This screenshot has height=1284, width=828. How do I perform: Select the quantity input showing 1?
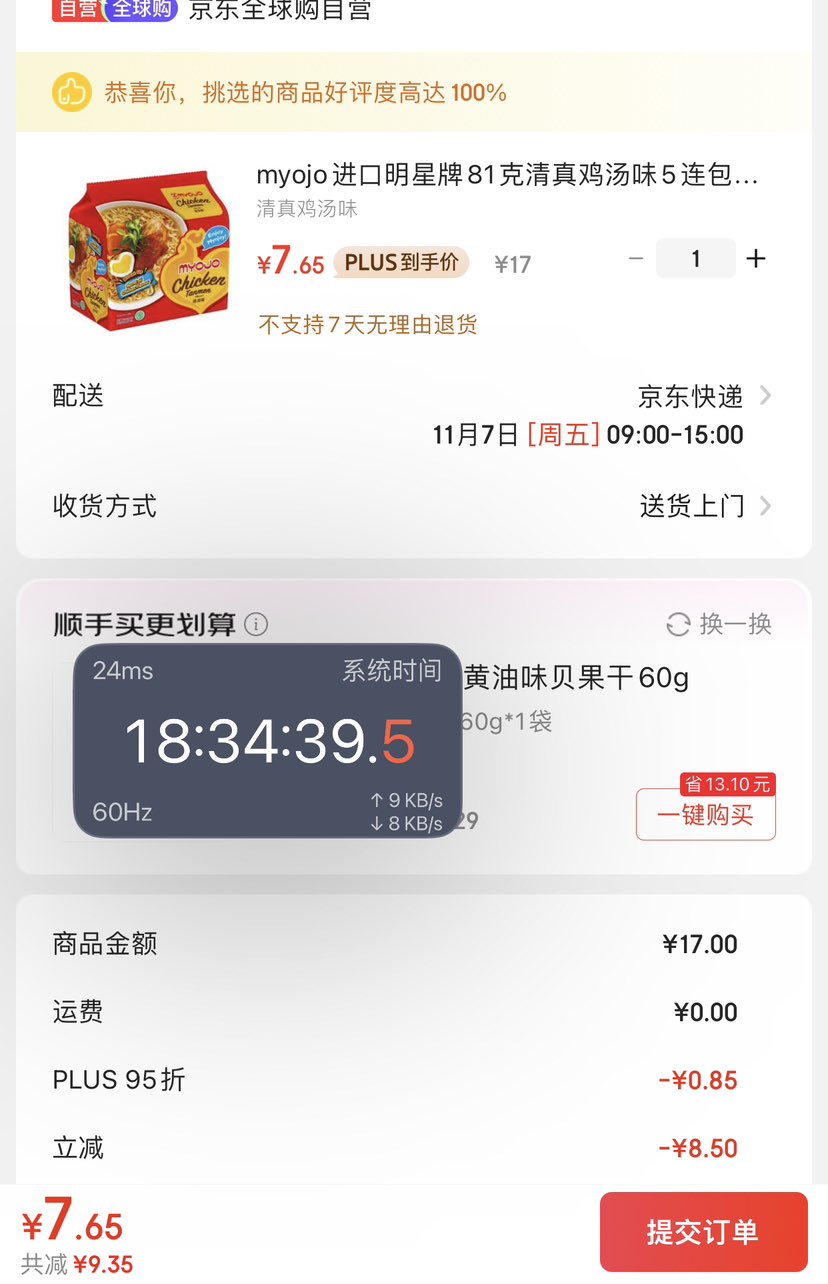coord(695,258)
